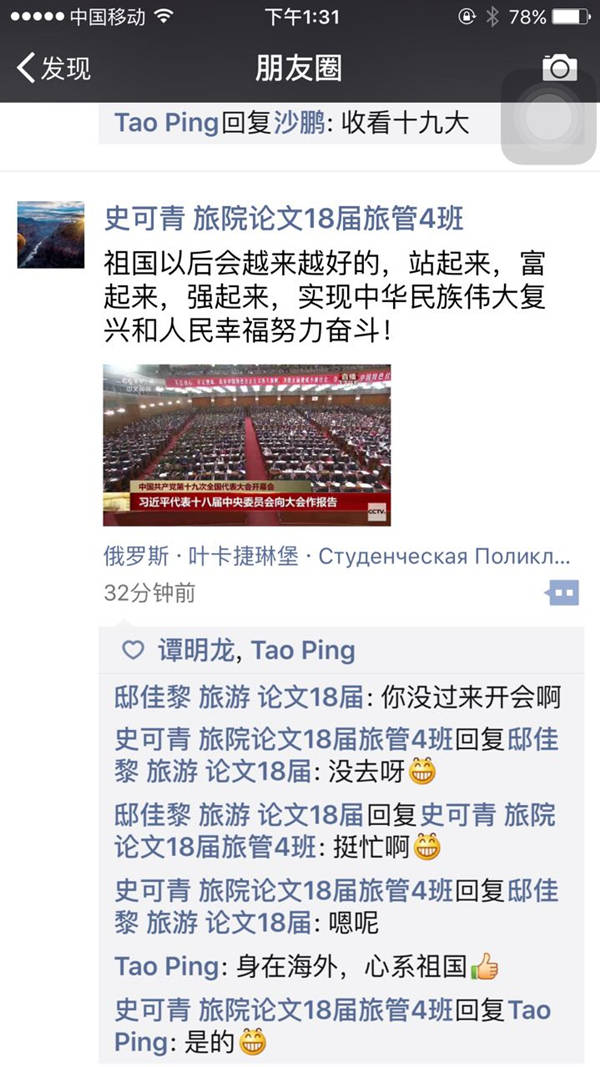The height and width of the screenshot is (1067, 600).
Task: Open the like and comment menu button
Action: pyautogui.click(x=562, y=593)
